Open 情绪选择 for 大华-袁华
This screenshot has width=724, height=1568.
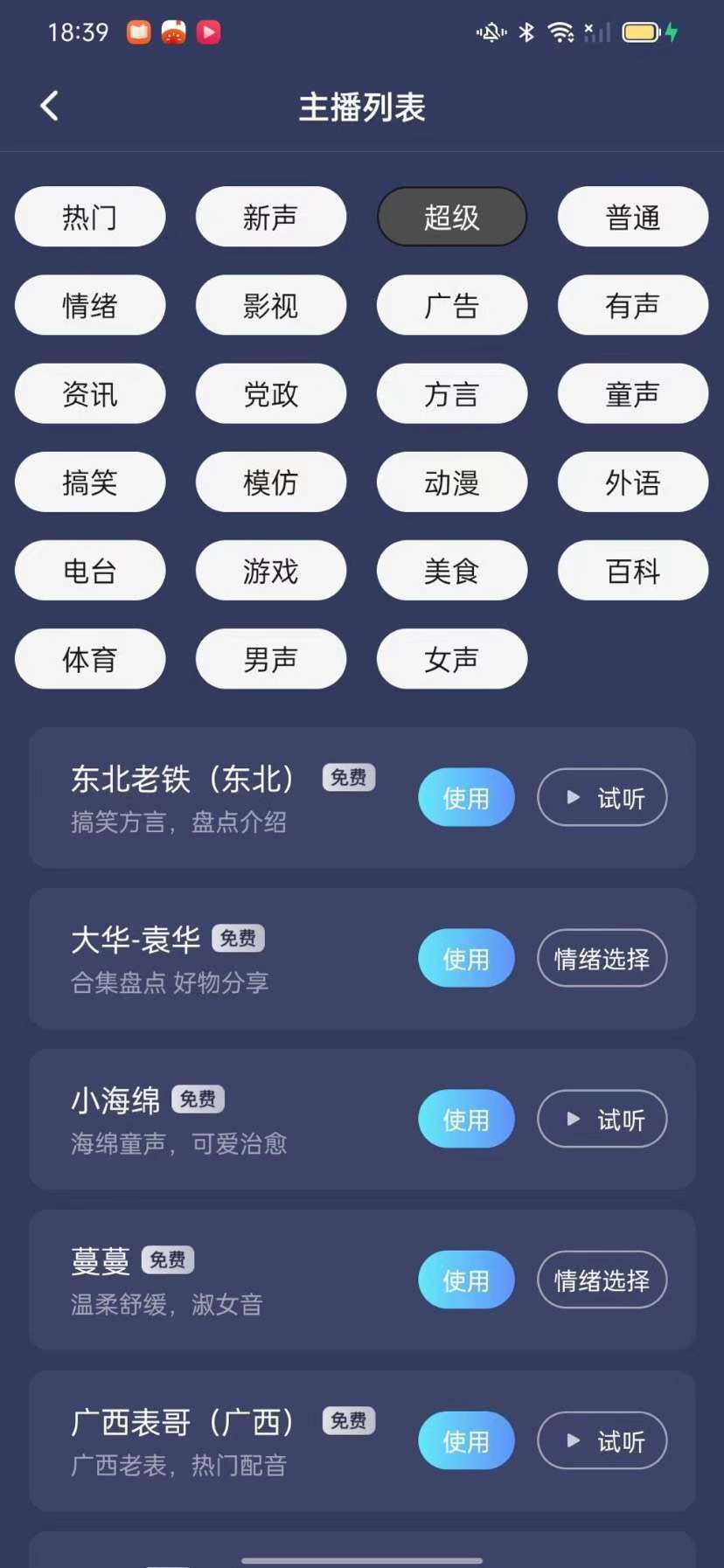coord(602,958)
